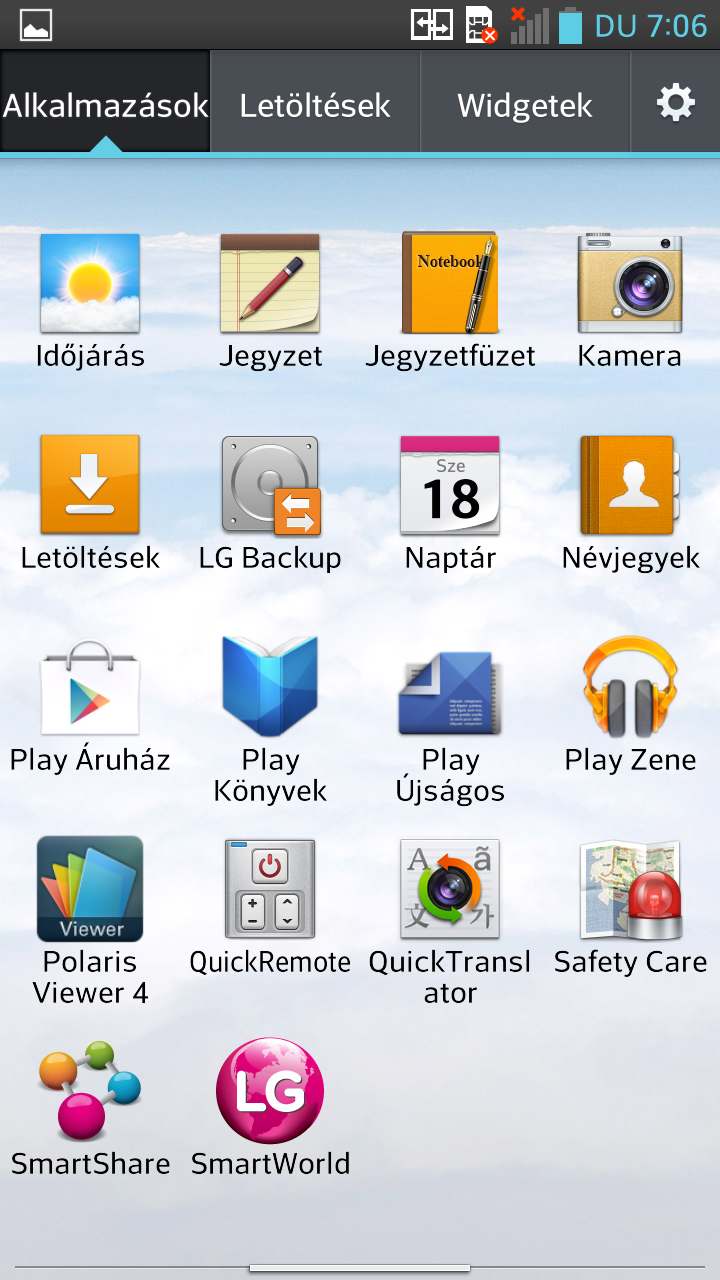720x1280 pixels.
Task: Open Névjegyek contacts
Action: click(630, 485)
